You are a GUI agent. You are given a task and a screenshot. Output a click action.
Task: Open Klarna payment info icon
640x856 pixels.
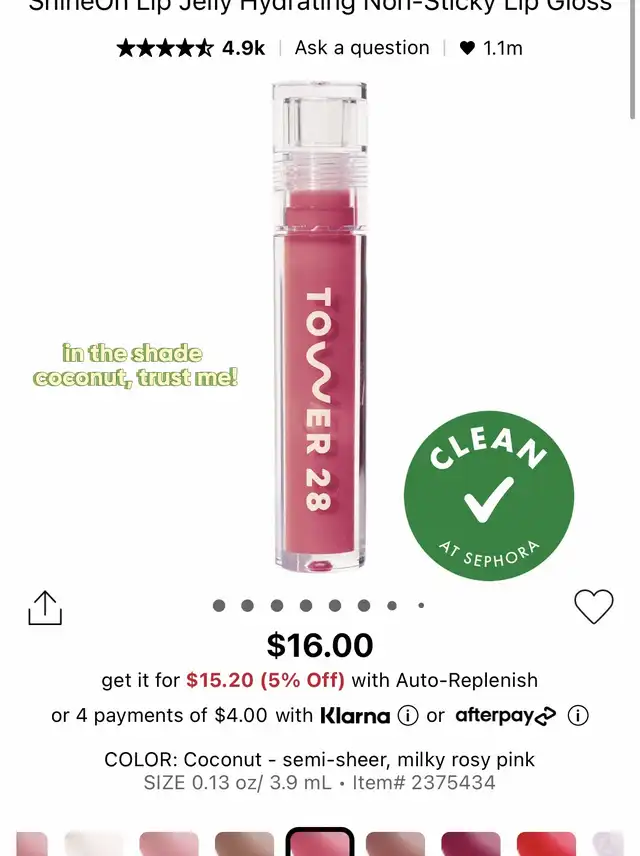tap(407, 715)
